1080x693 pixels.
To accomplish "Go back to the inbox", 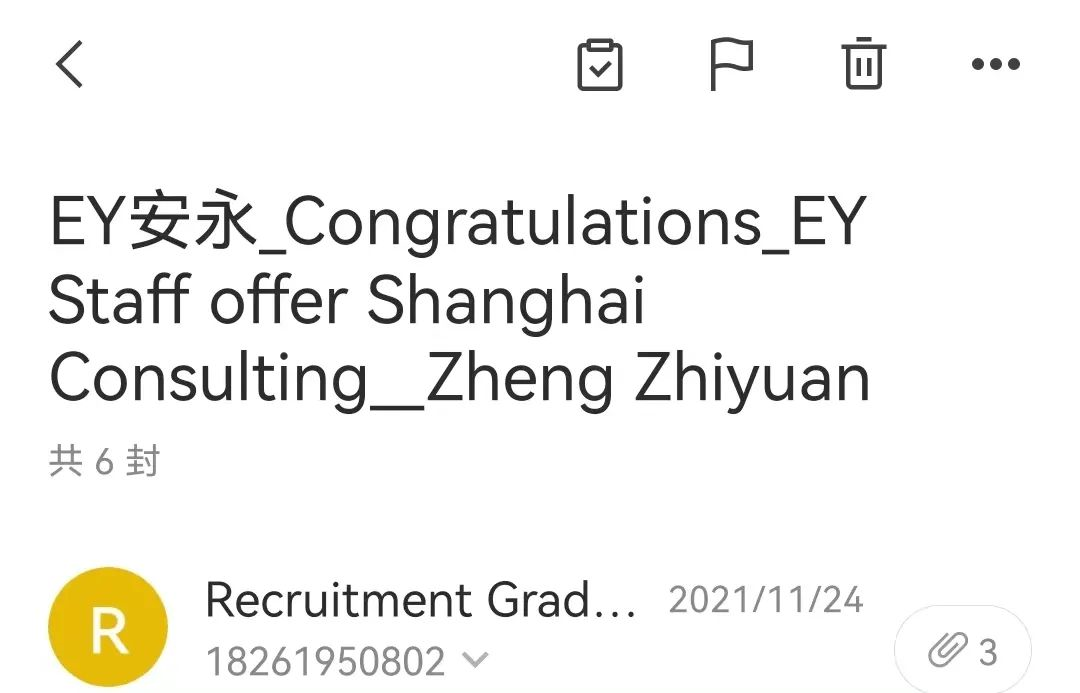I will 69,65.
